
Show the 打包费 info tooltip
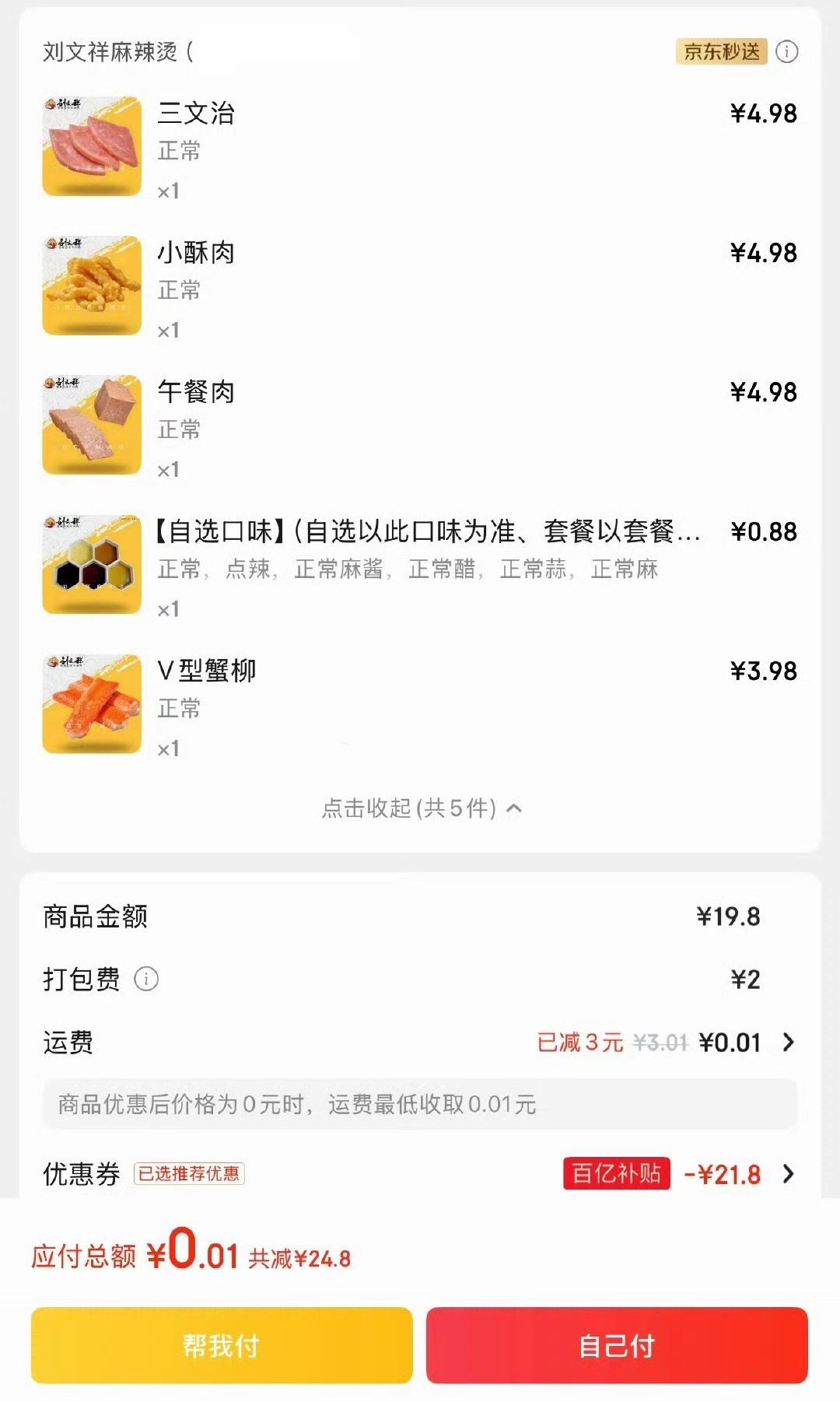[146, 979]
